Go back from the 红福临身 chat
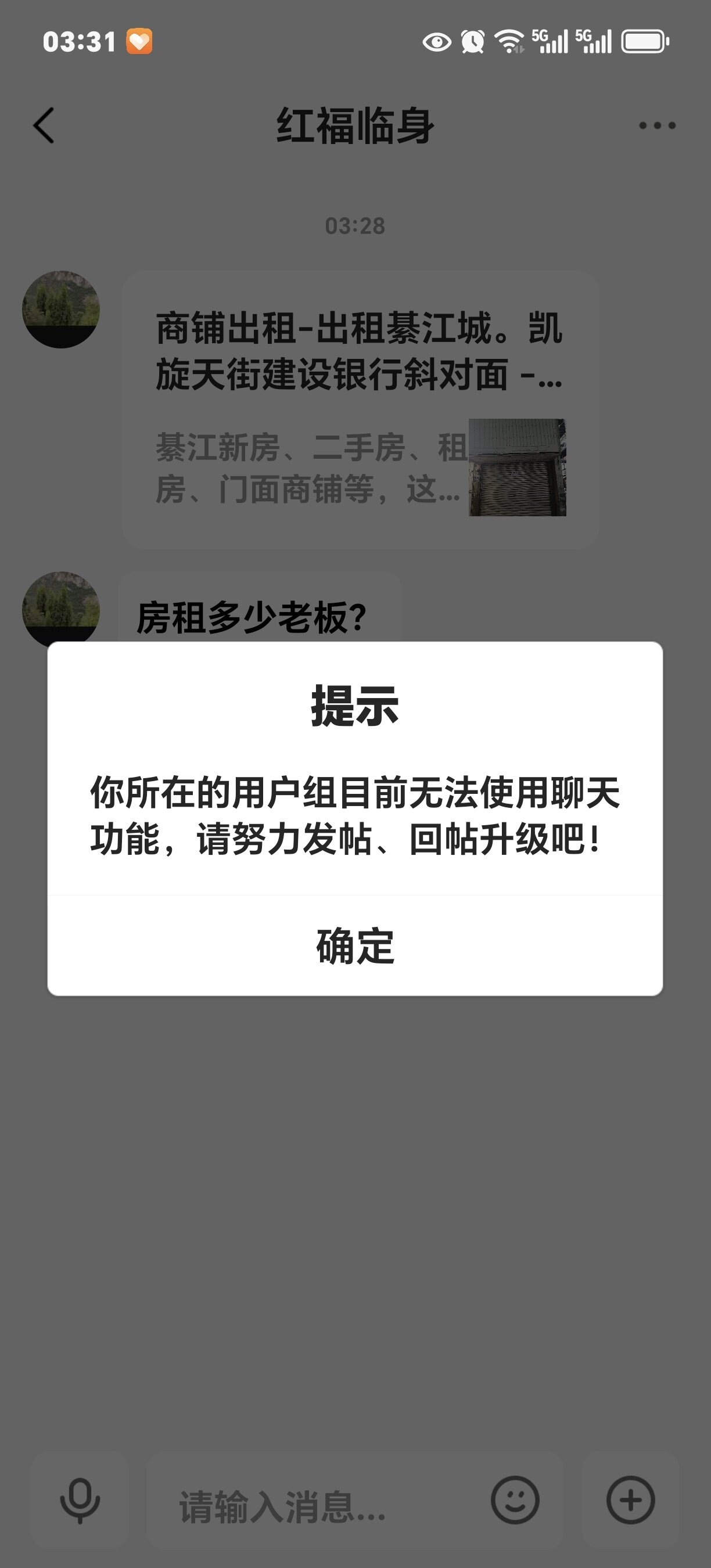The height and width of the screenshot is (1568, 711). tap(44, 125)
